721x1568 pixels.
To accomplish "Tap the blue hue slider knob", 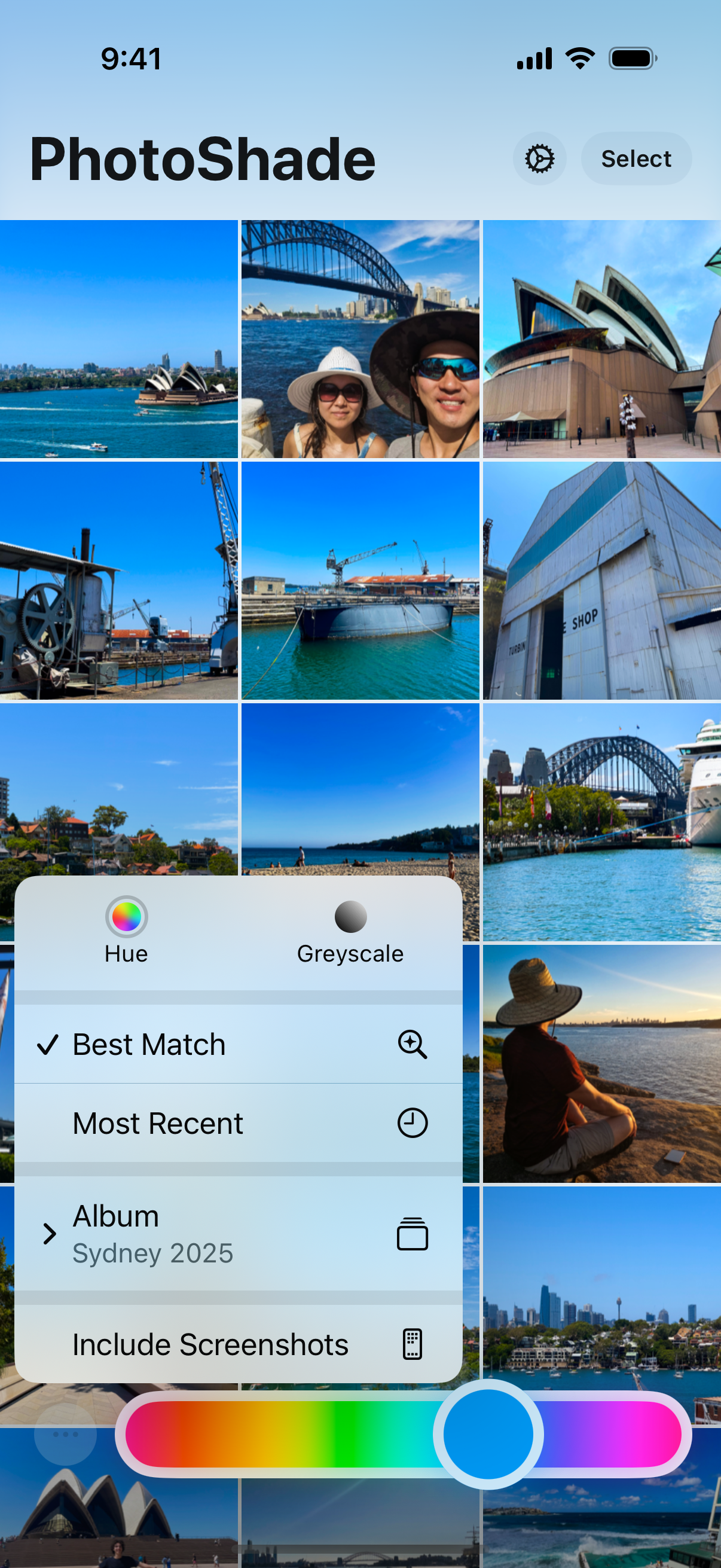I will pos(488,1434).
